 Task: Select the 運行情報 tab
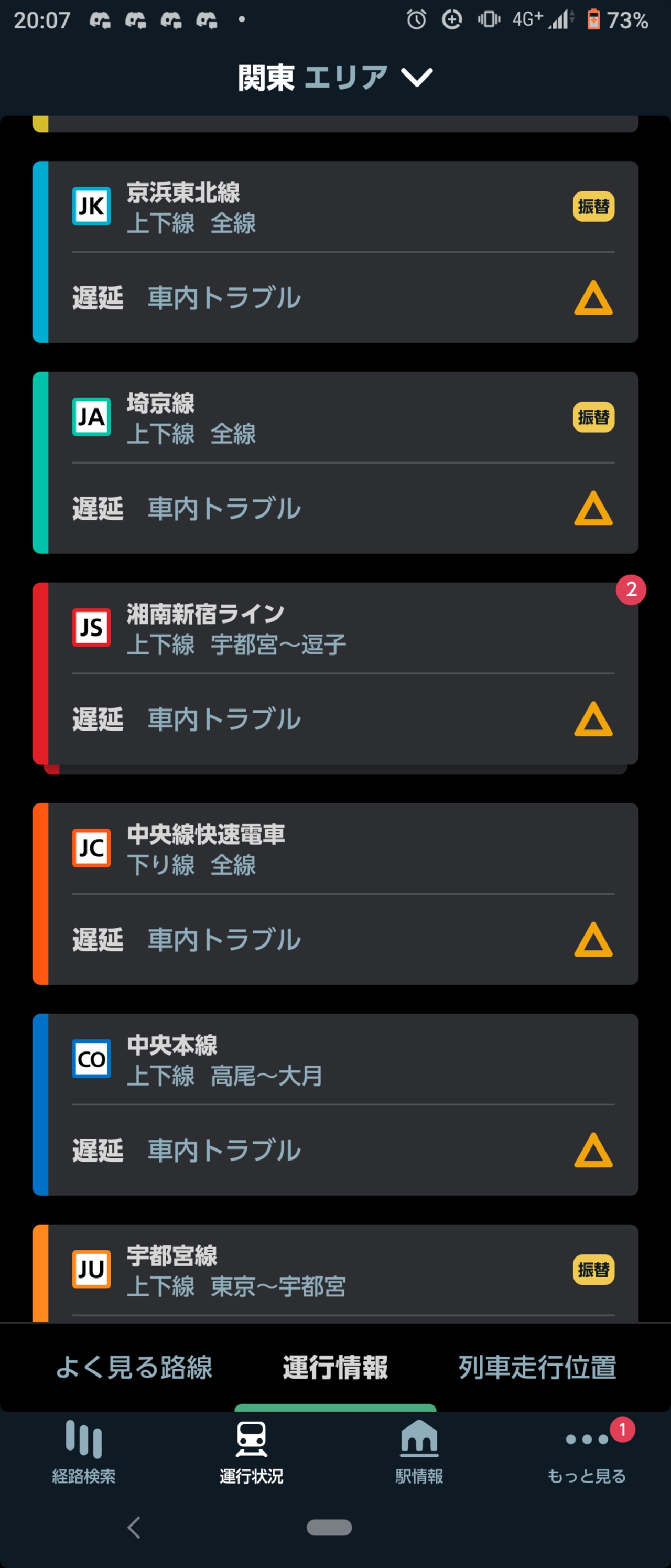[x=335, y=1367]
